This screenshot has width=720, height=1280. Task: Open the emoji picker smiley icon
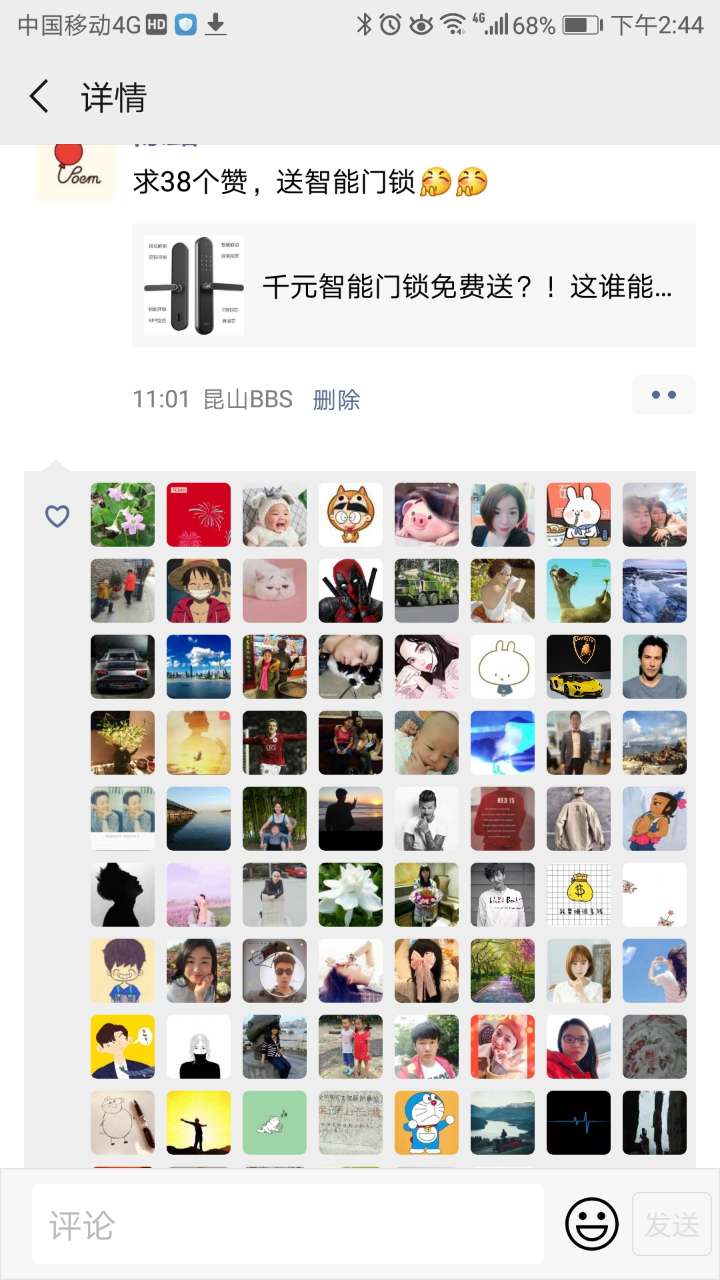591,1224
